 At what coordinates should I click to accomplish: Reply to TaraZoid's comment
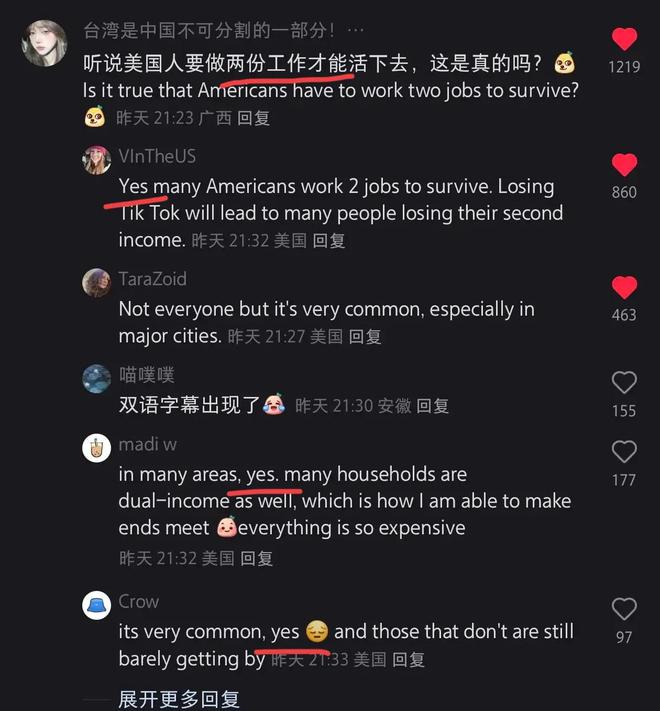(365, 337)
